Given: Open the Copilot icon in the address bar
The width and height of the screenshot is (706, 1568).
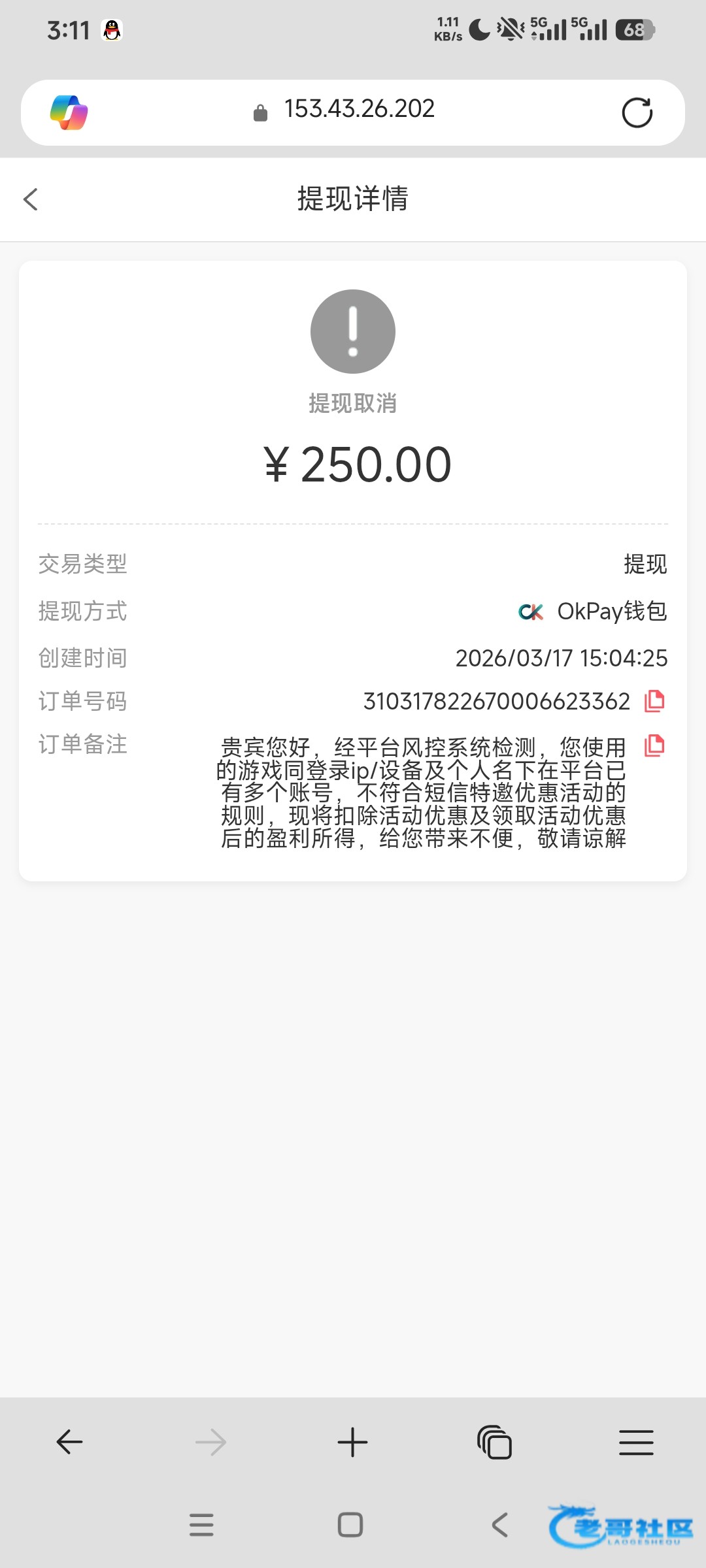Looking at the screenshot, I should pyautogui.click(x=69, y=112).
